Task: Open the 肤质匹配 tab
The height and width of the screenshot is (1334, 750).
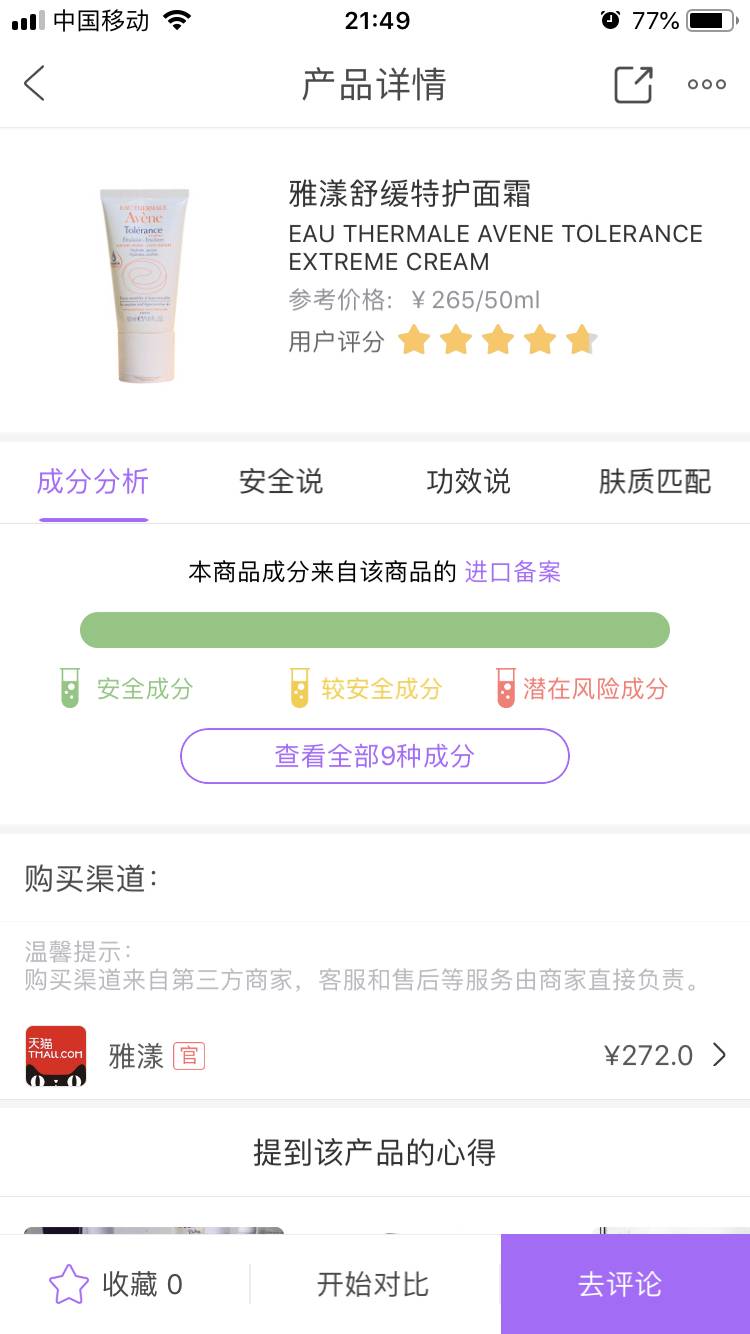Action: (x=654, y=482)
